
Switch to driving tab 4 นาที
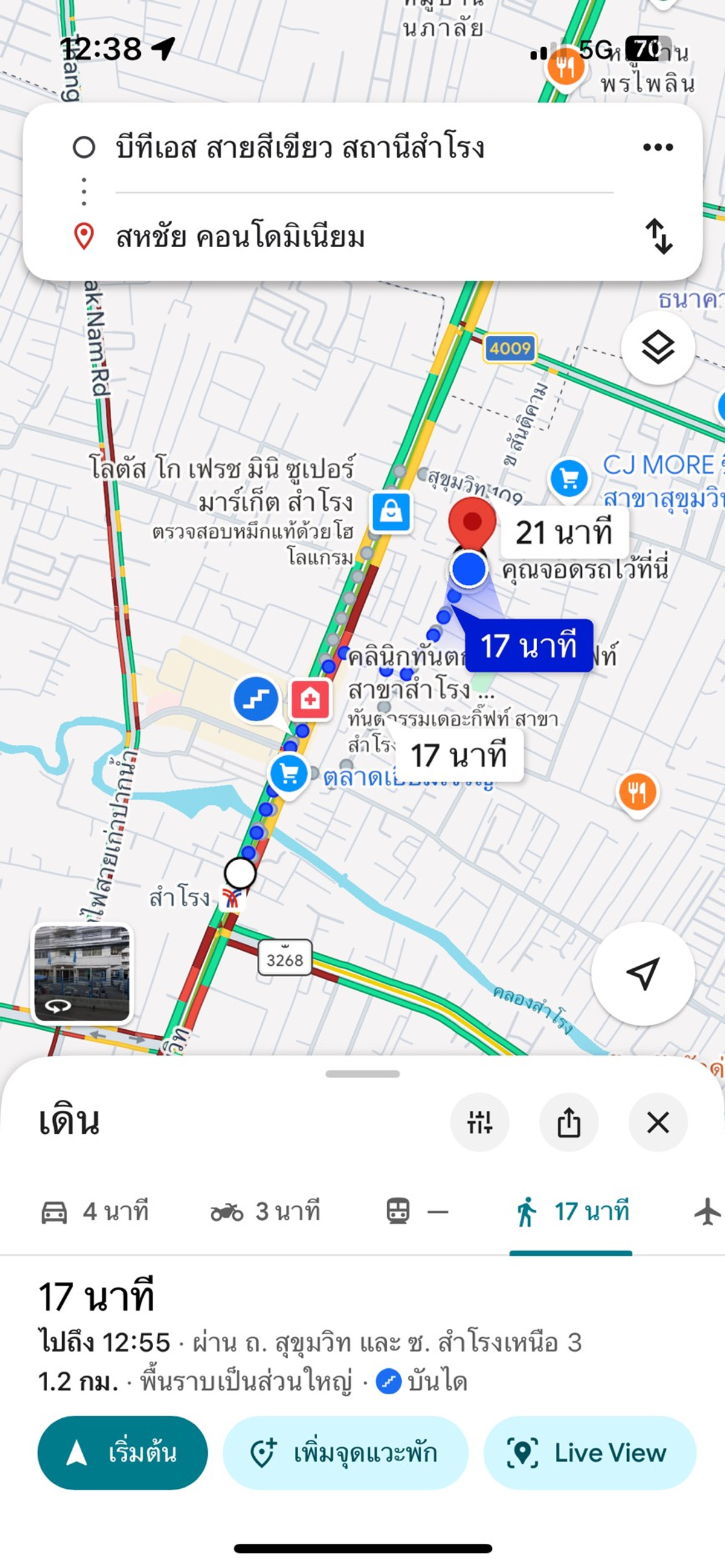pos(95,1212)
